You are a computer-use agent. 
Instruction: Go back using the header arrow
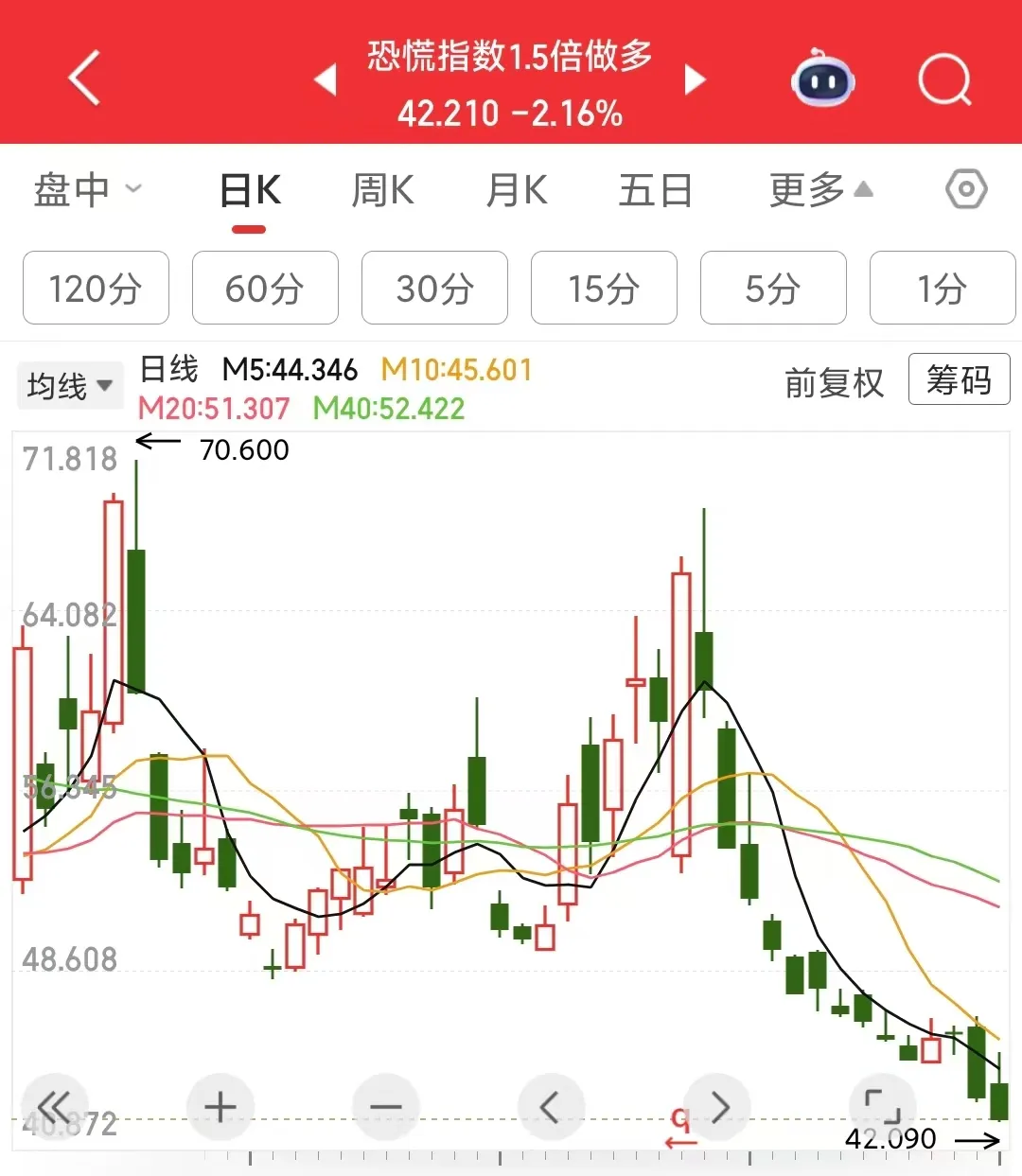85,79
